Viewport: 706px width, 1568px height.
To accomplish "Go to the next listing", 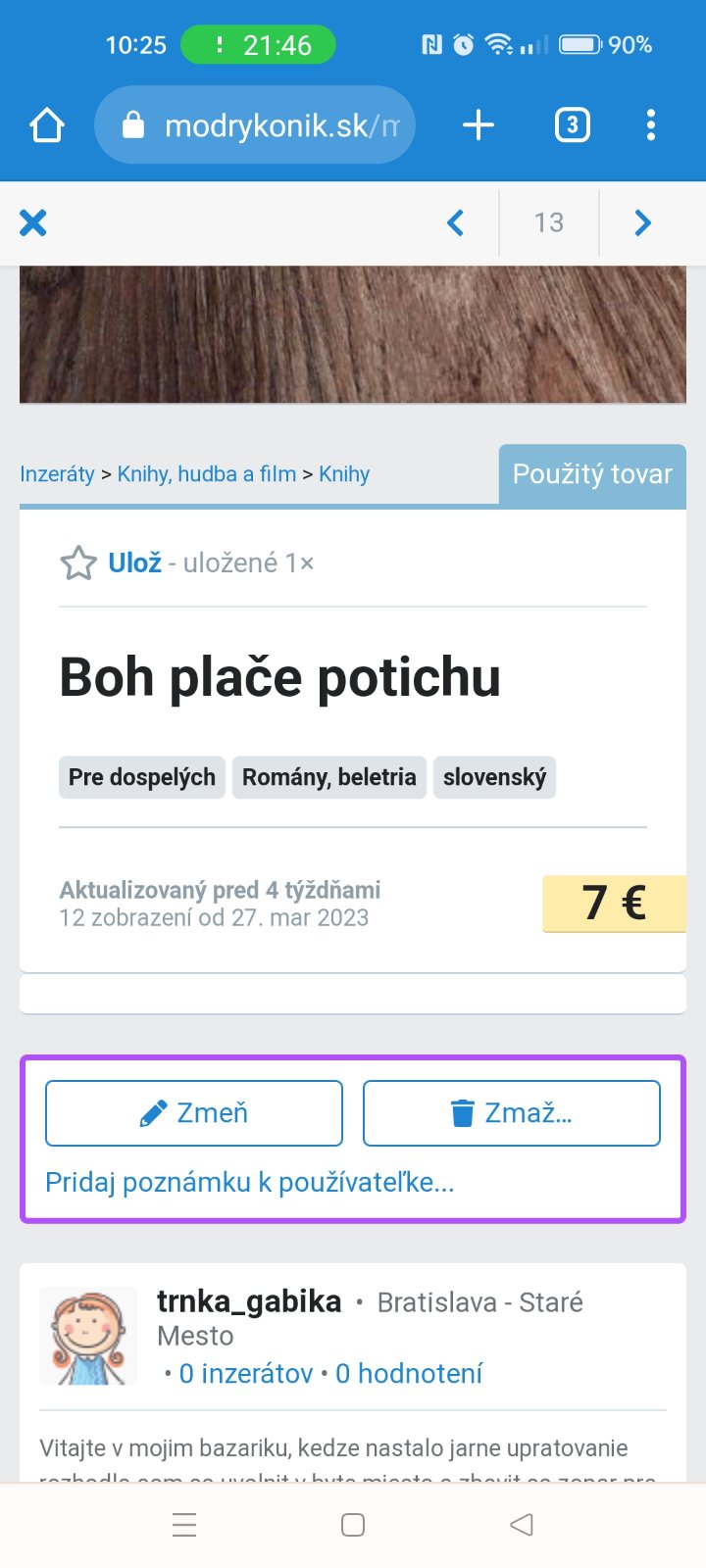I will coord(642,223).
